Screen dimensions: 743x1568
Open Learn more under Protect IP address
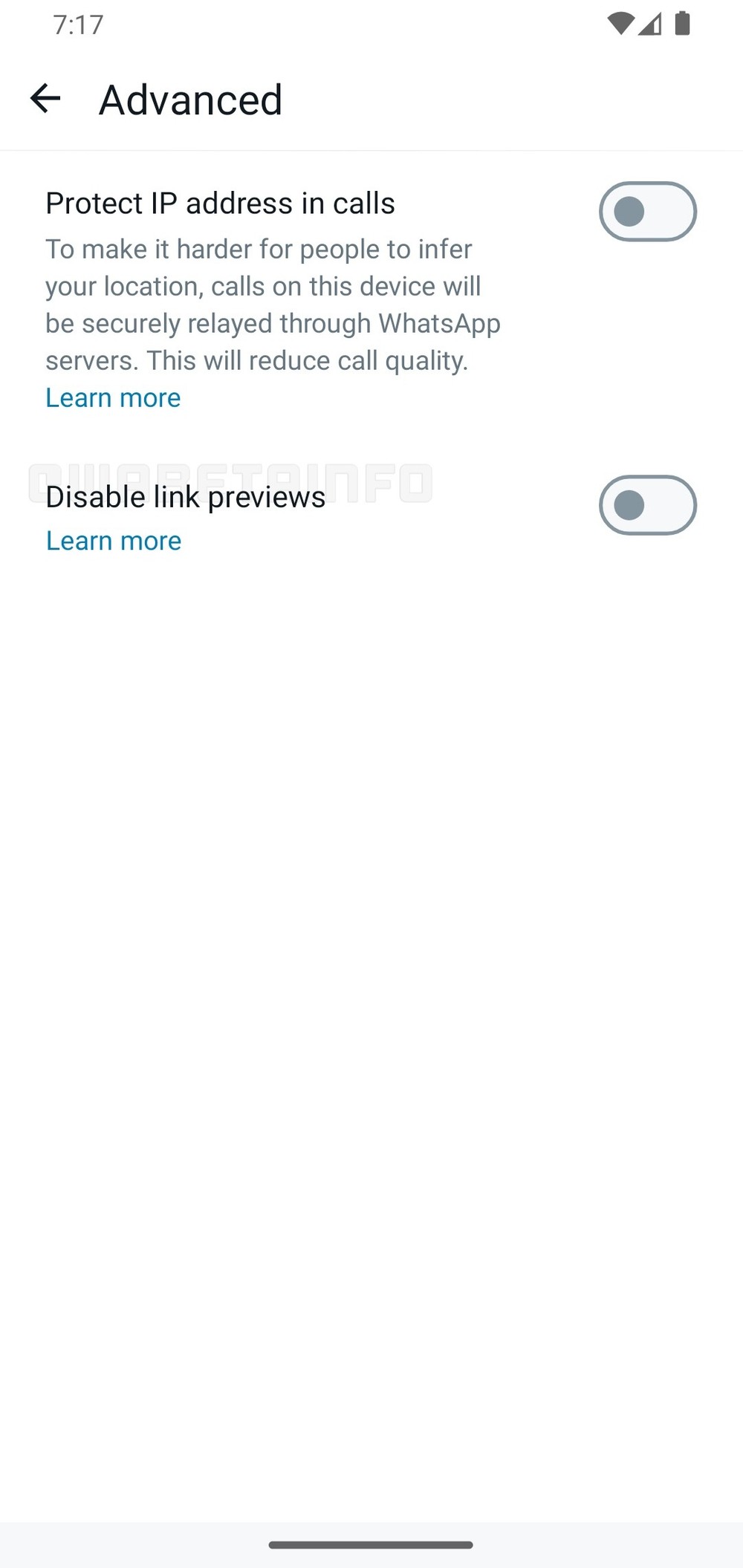tap(113, 398)
